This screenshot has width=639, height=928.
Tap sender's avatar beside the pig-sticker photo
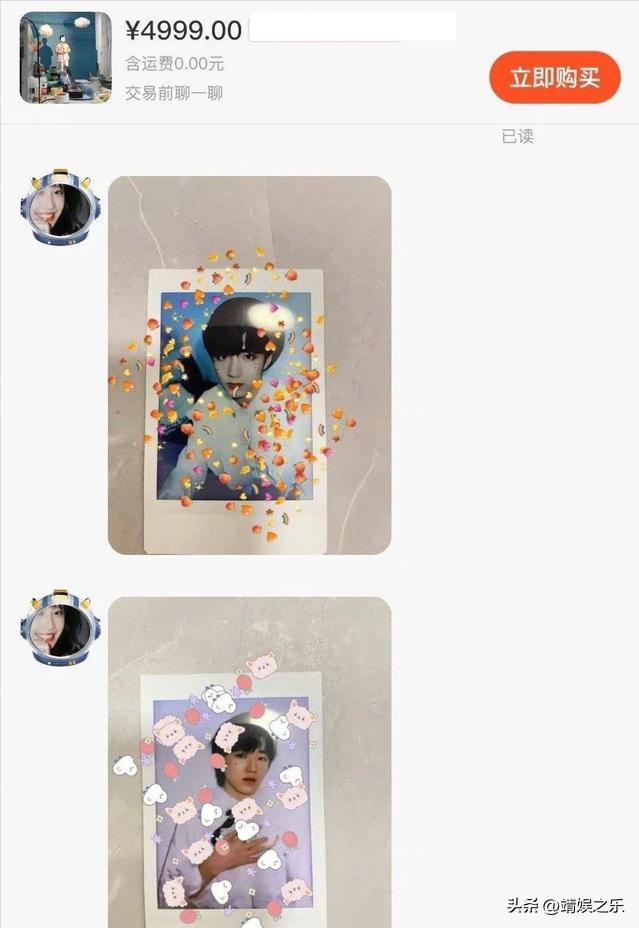[x=60, y=628]
